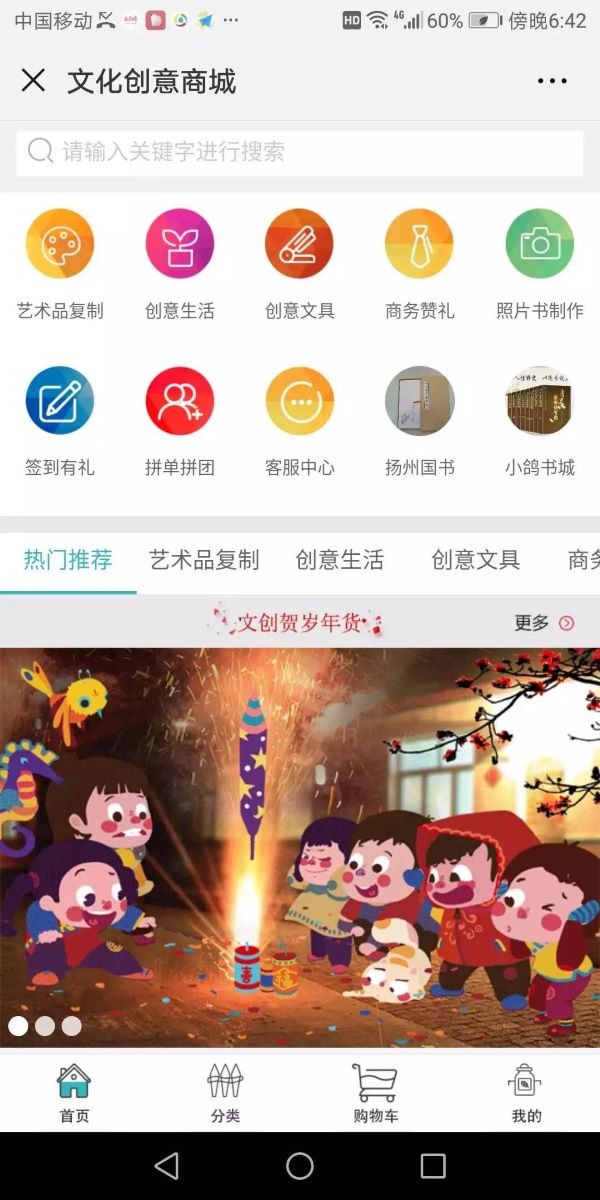Open 艺术品复制 category icon
The image size is (600, 1200).
point(60,244)
